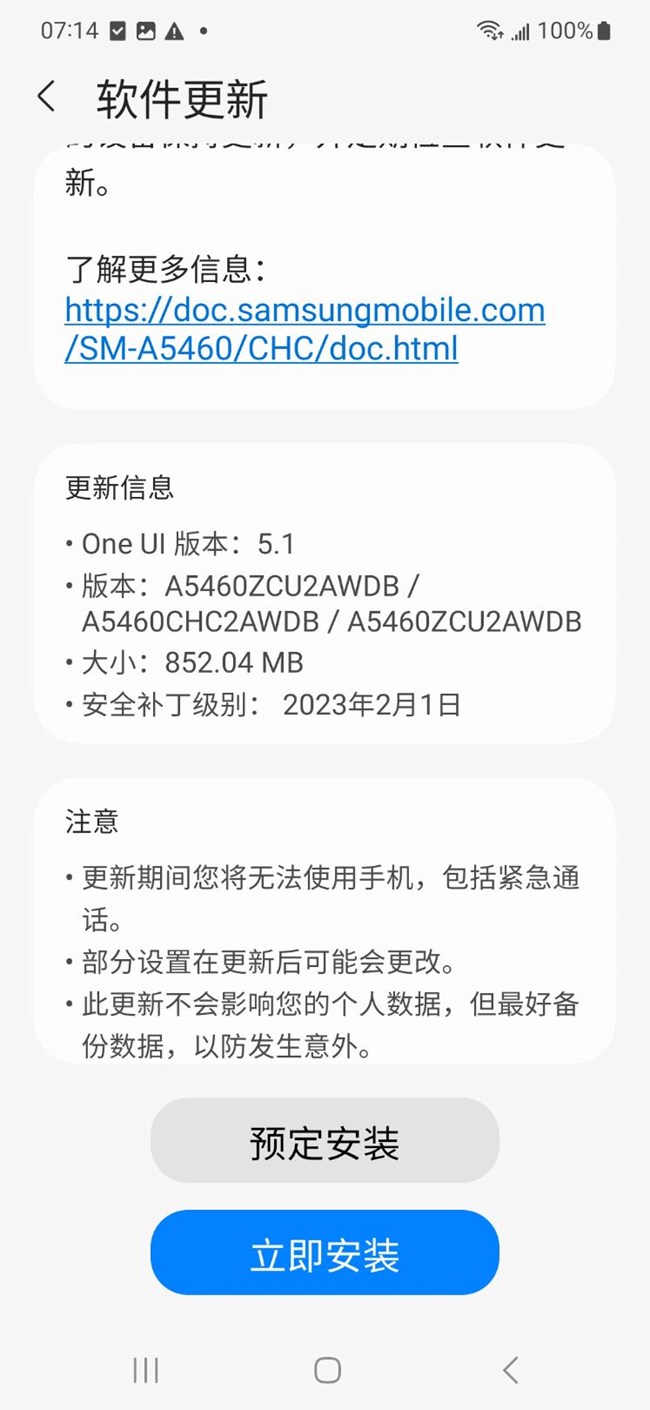Open the doc.samsungmobile.com link
The height and width of the screenshot is (1410, 650).
coord(305,328)
